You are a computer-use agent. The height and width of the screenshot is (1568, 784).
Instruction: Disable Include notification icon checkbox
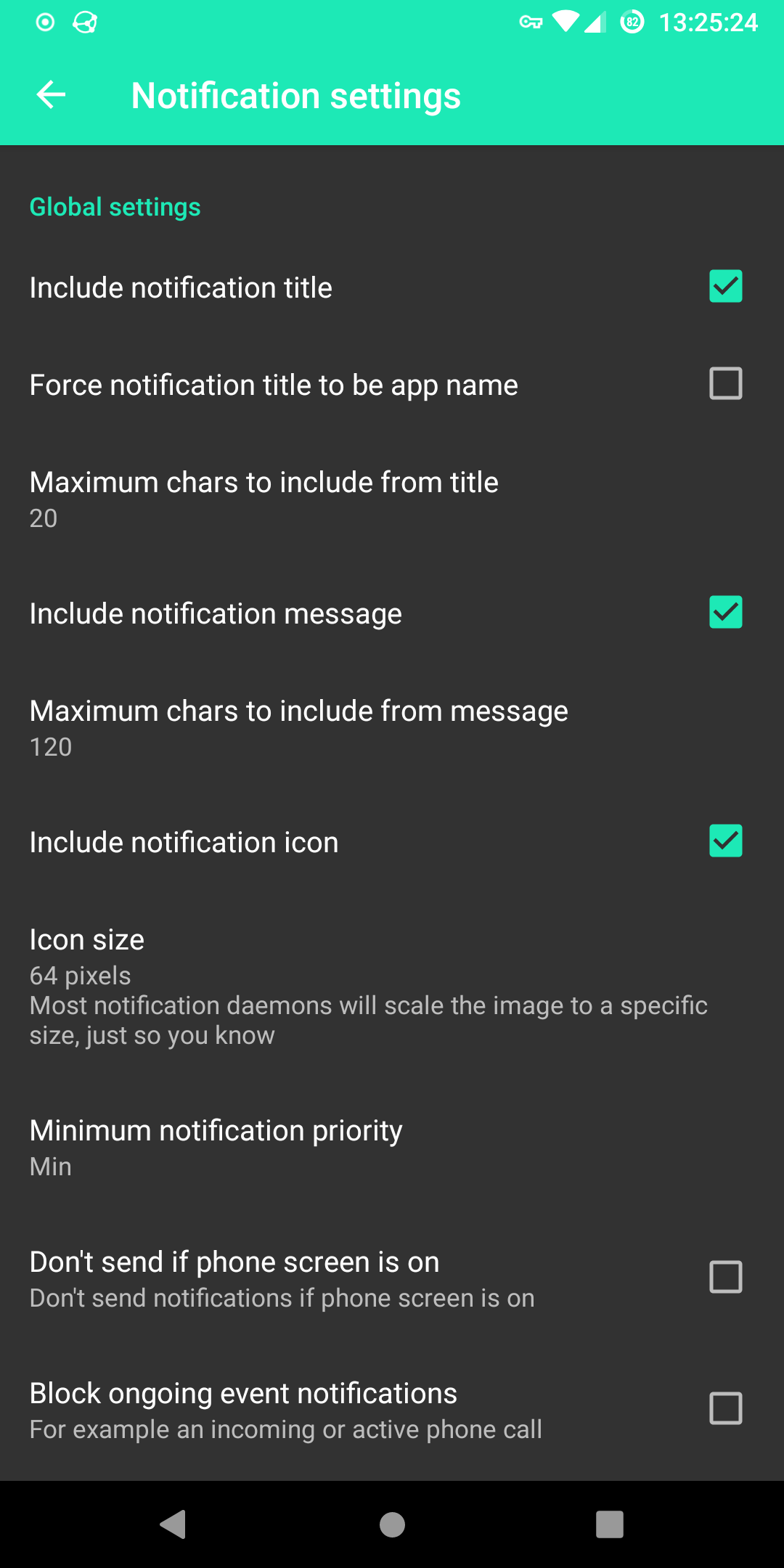click(725, 841)
